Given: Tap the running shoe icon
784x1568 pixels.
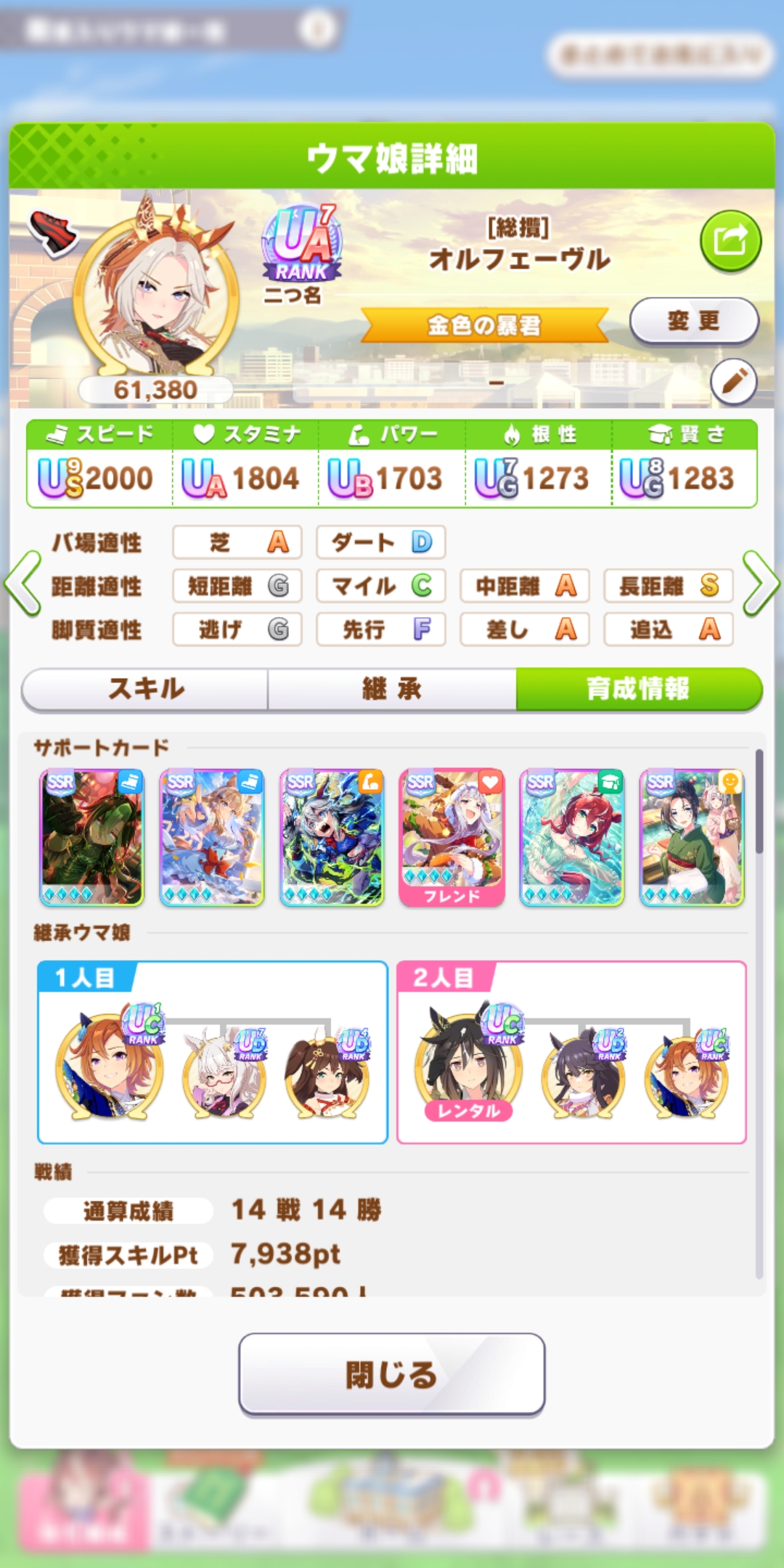Looking at the screenshot, I should click(x=53, y=232).
